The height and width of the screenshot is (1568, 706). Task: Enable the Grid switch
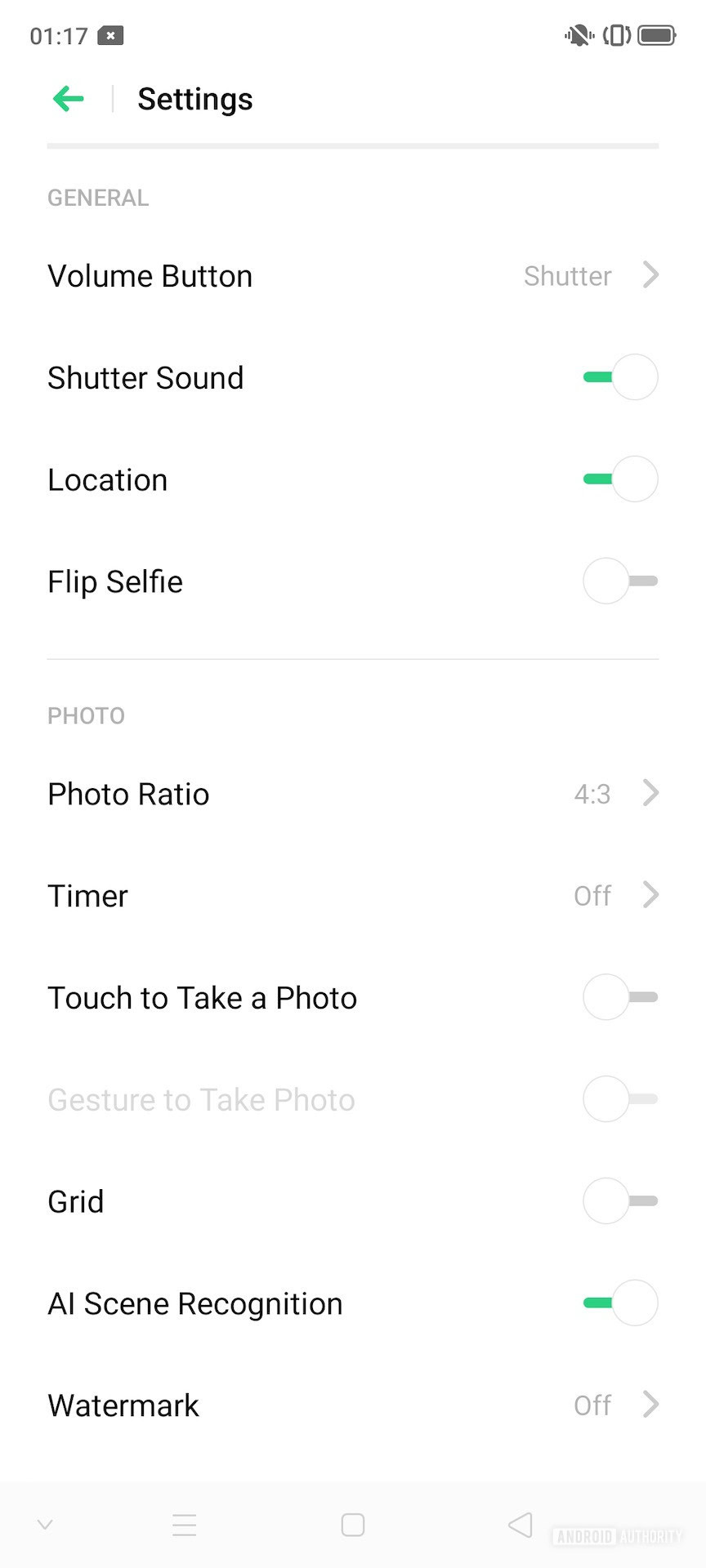(620, 1201)
